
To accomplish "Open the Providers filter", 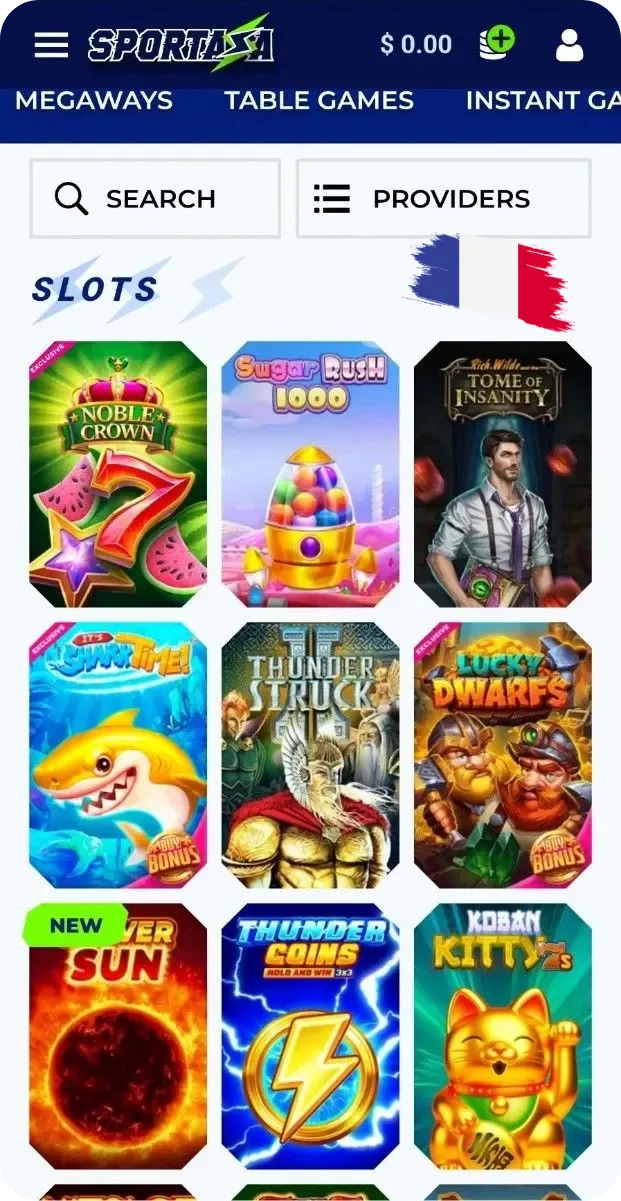I will (443, 198).
